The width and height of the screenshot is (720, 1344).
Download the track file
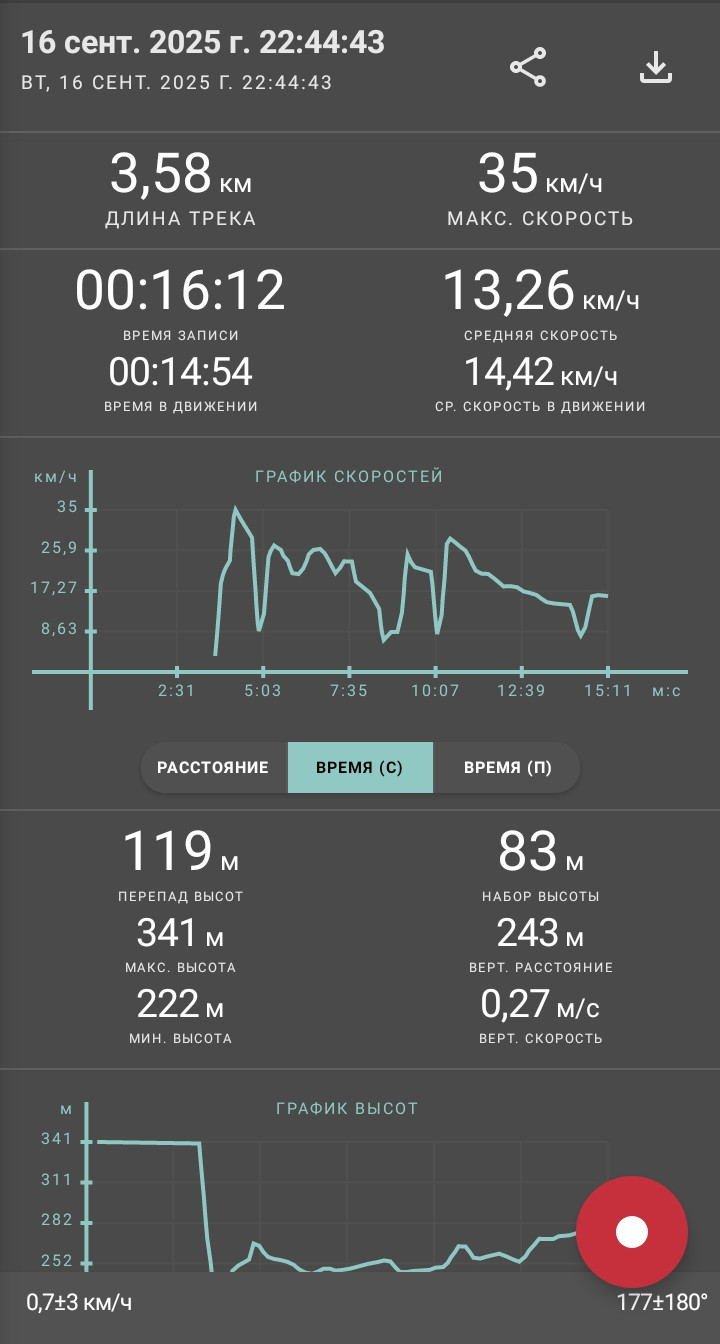(656, 67)
